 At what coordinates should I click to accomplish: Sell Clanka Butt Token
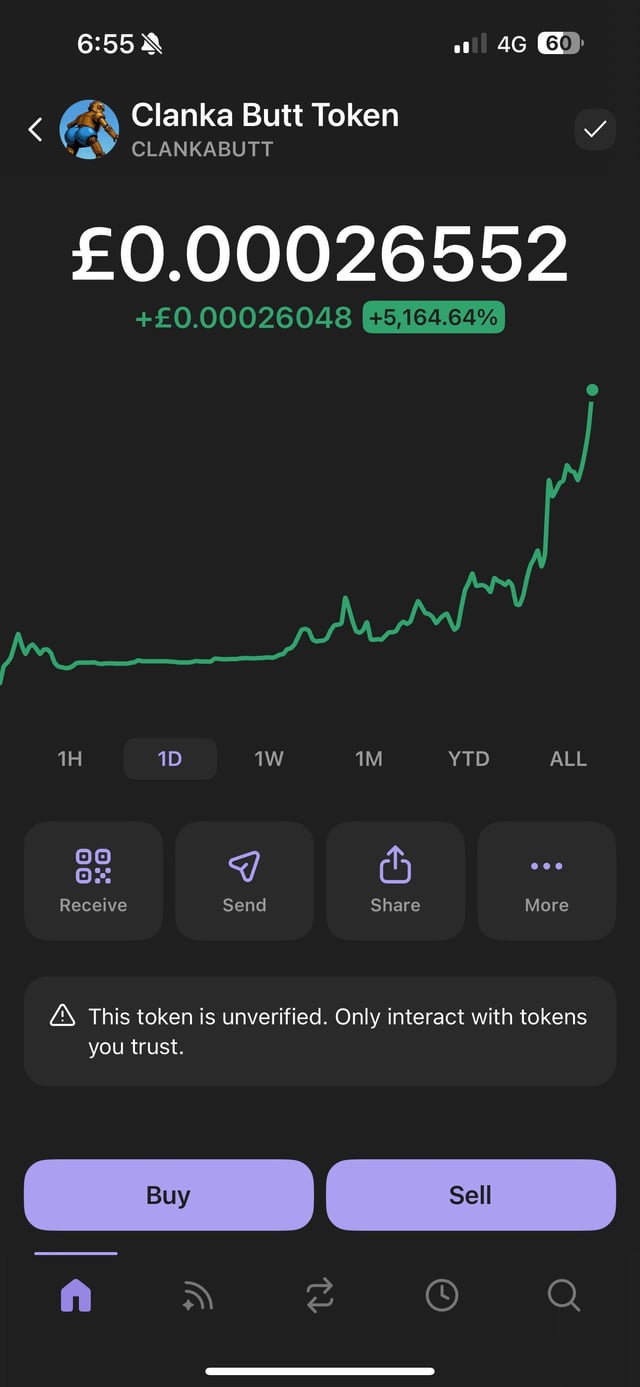[x=470, y=1195]
